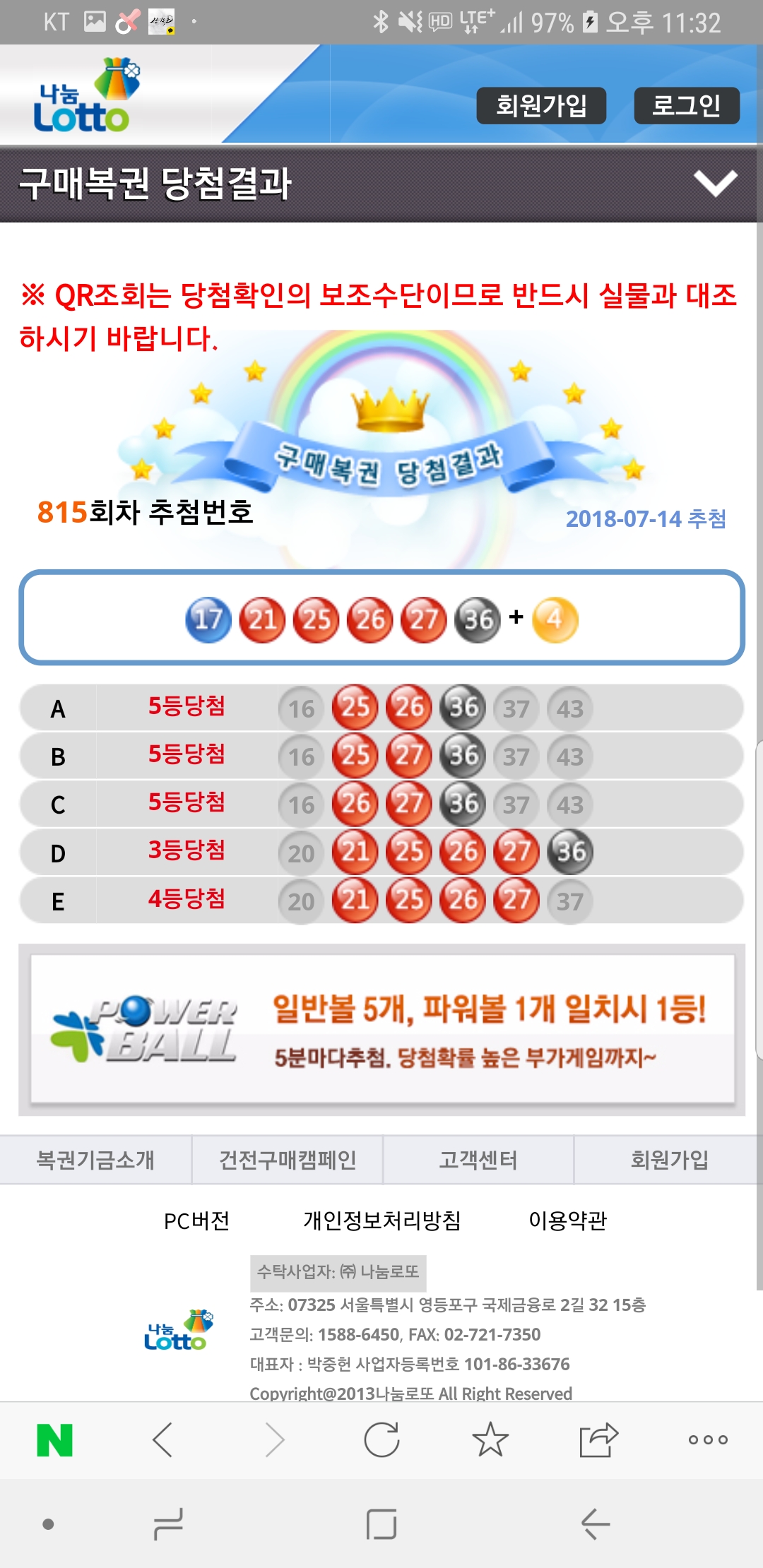Open the browser's three-dot more menu

[x=708, y=1440]
